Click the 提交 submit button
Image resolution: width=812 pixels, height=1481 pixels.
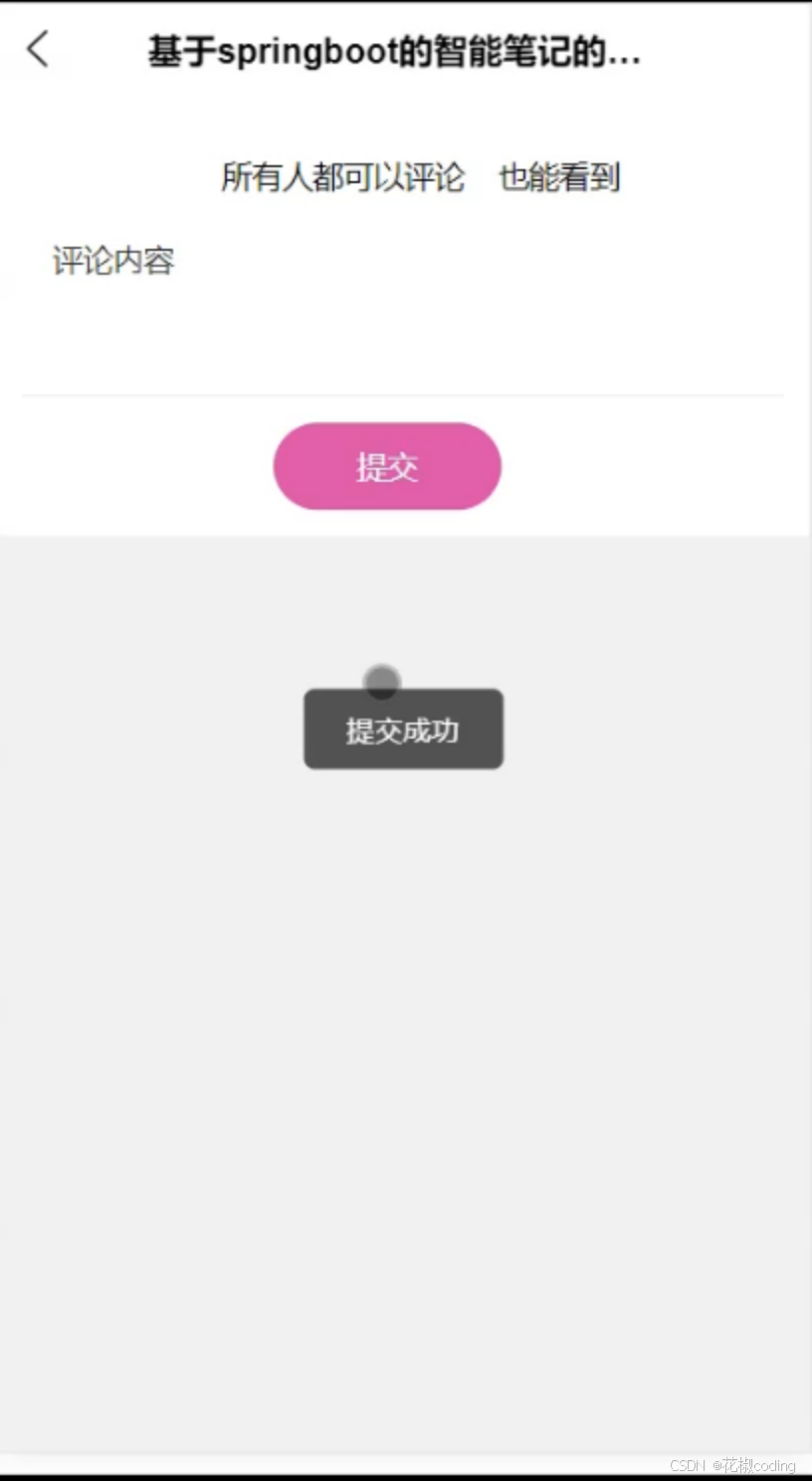(387, 466)
